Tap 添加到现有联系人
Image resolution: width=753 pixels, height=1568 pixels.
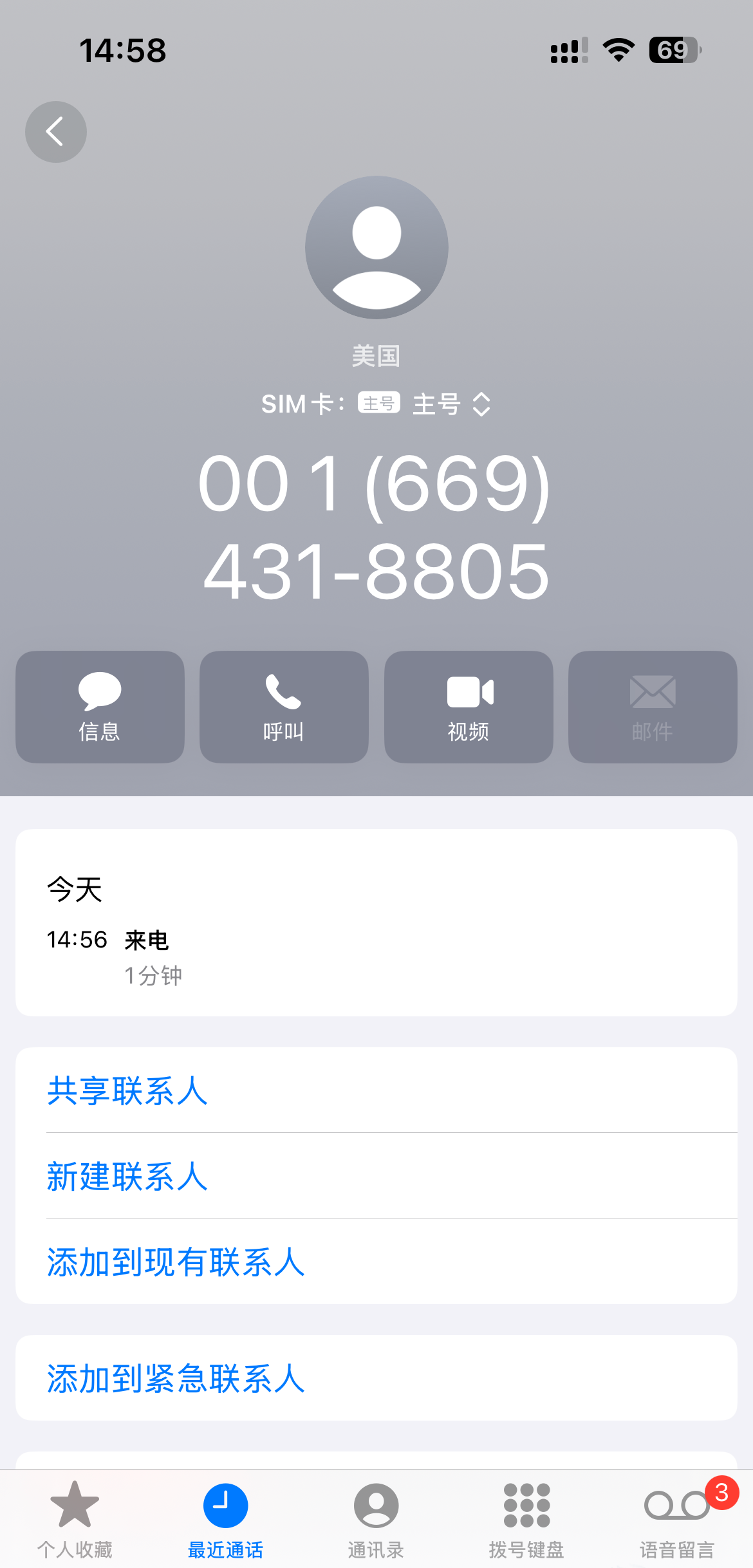[x=176, y=1262]
